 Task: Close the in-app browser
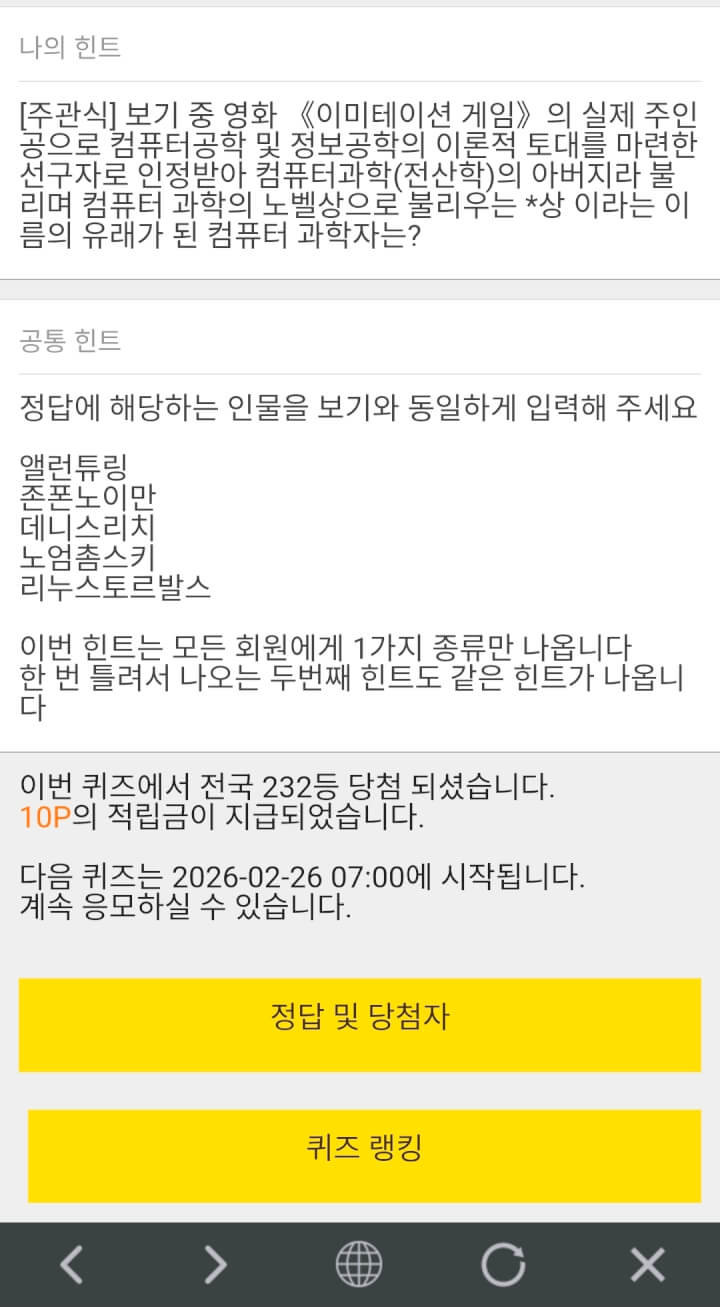(x=647, y=1265)
